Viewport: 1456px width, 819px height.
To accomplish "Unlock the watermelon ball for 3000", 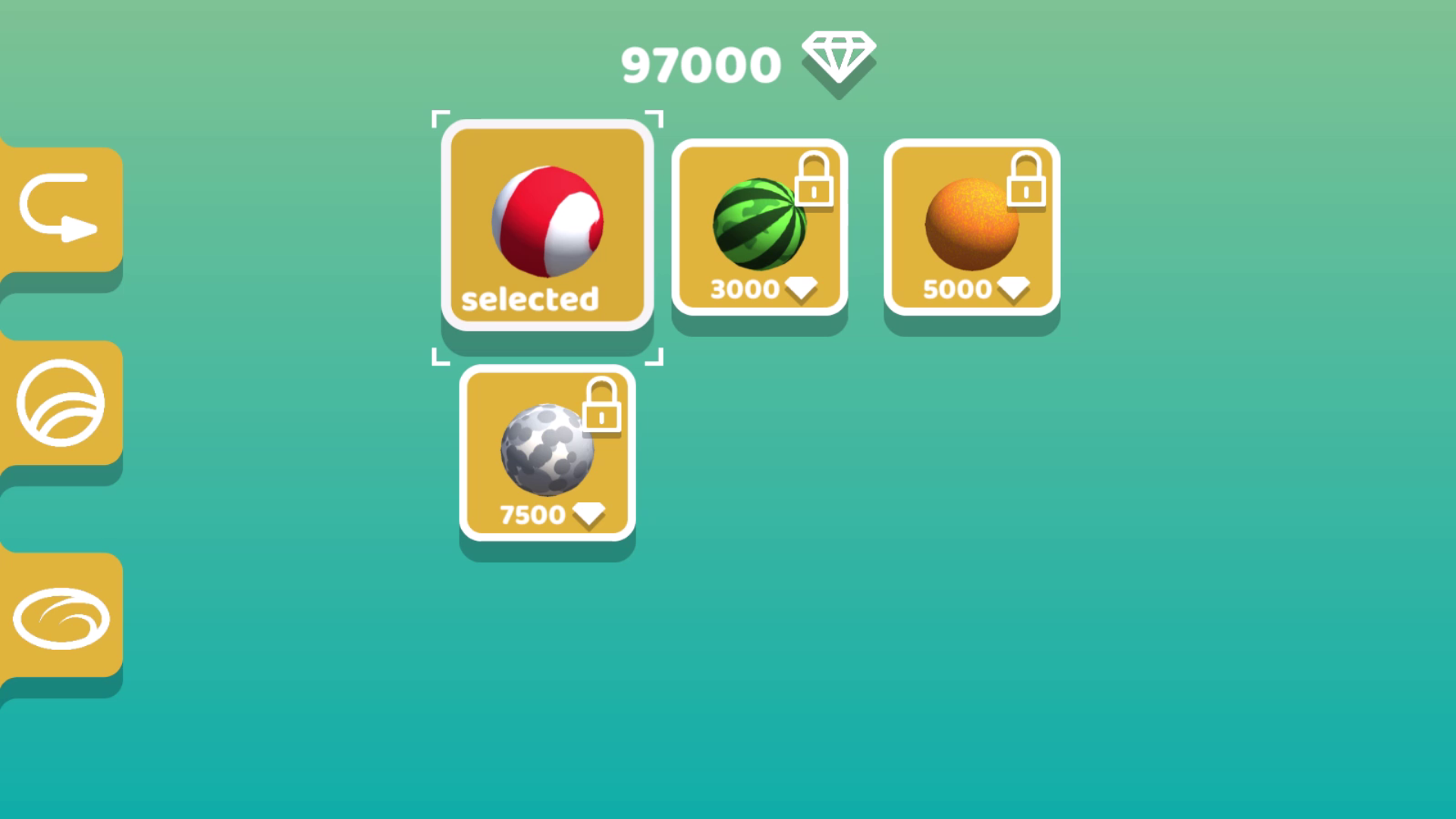I will pyautogui.click(x=759, y=227).
